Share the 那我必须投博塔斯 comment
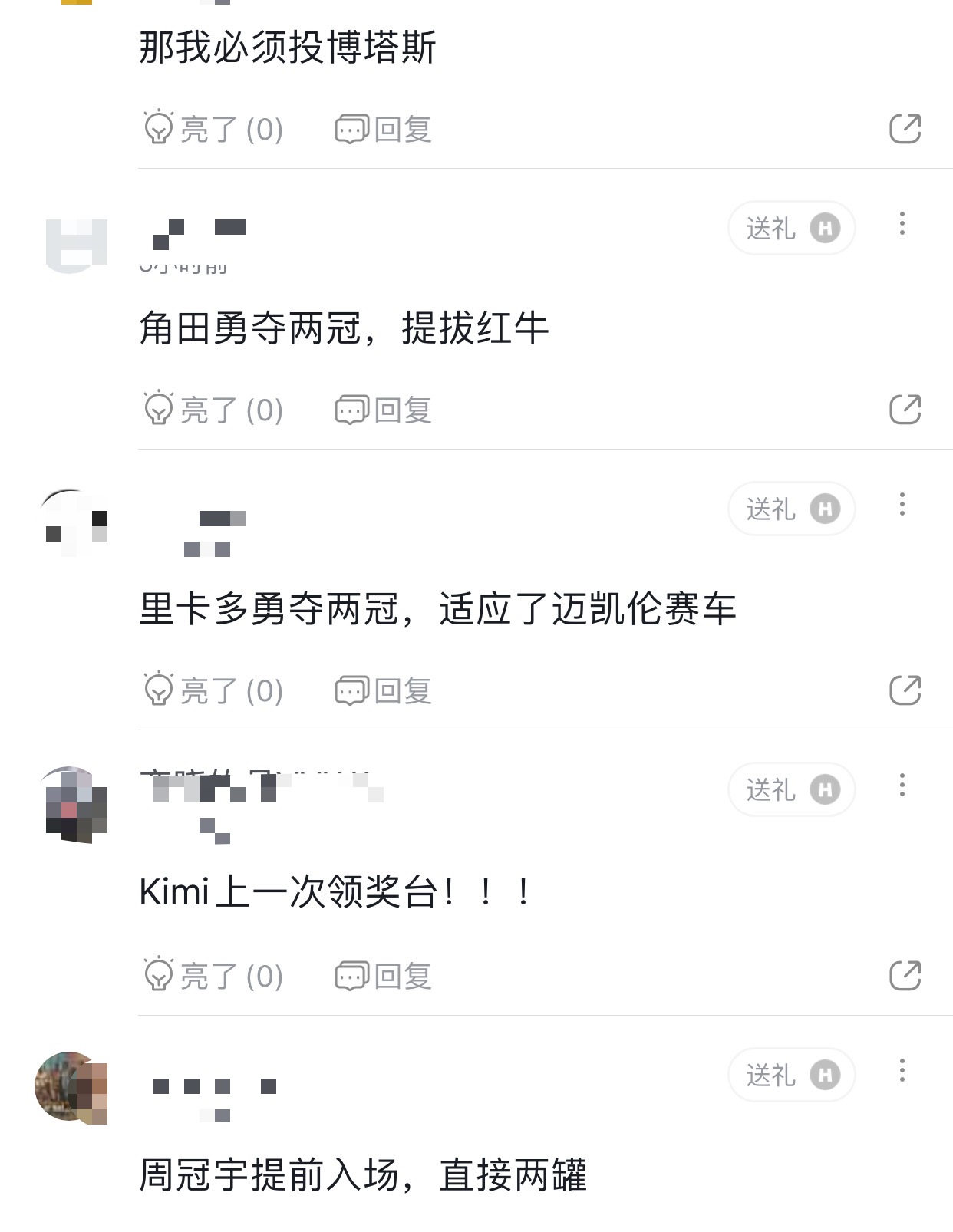 point(905,129)
